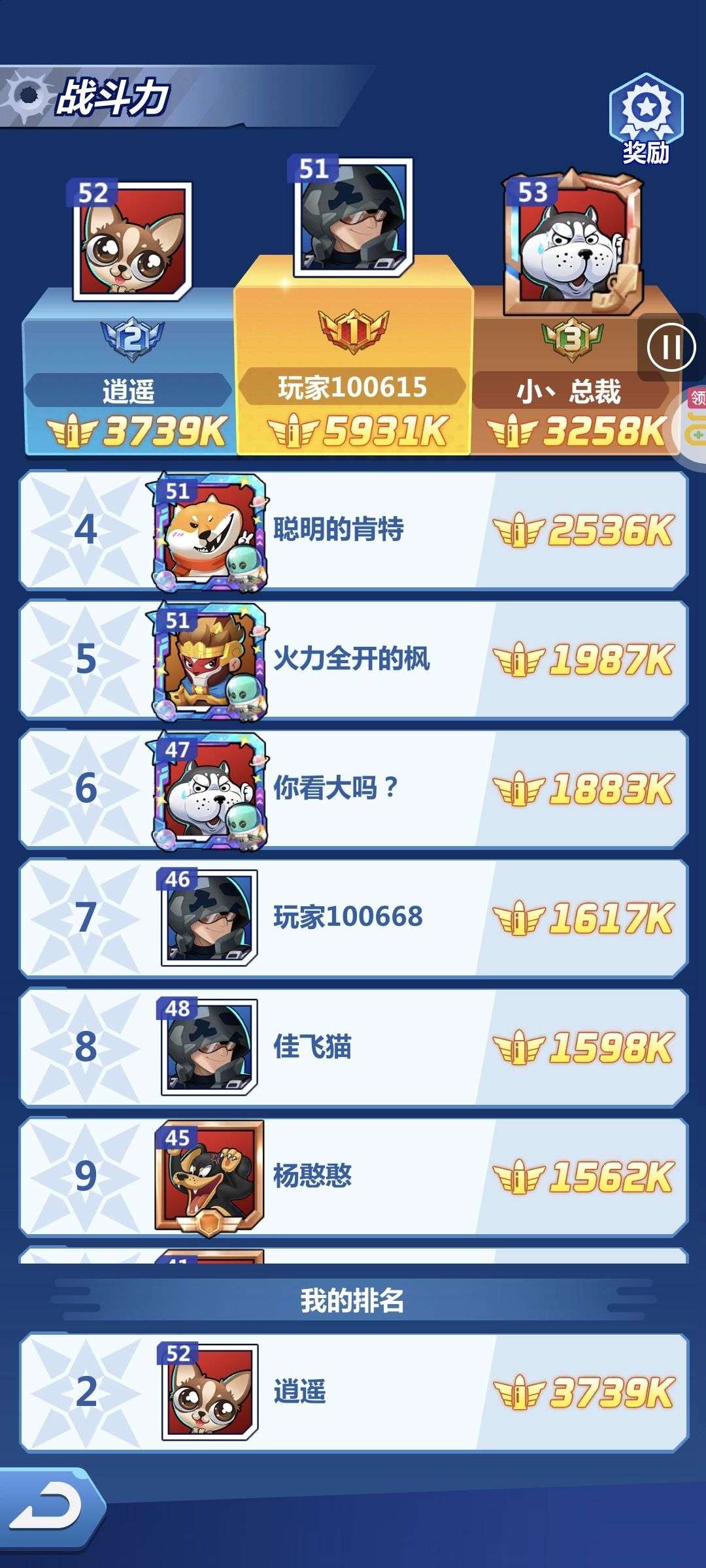
Task: Tap the floating pause button
Action: 671,347
